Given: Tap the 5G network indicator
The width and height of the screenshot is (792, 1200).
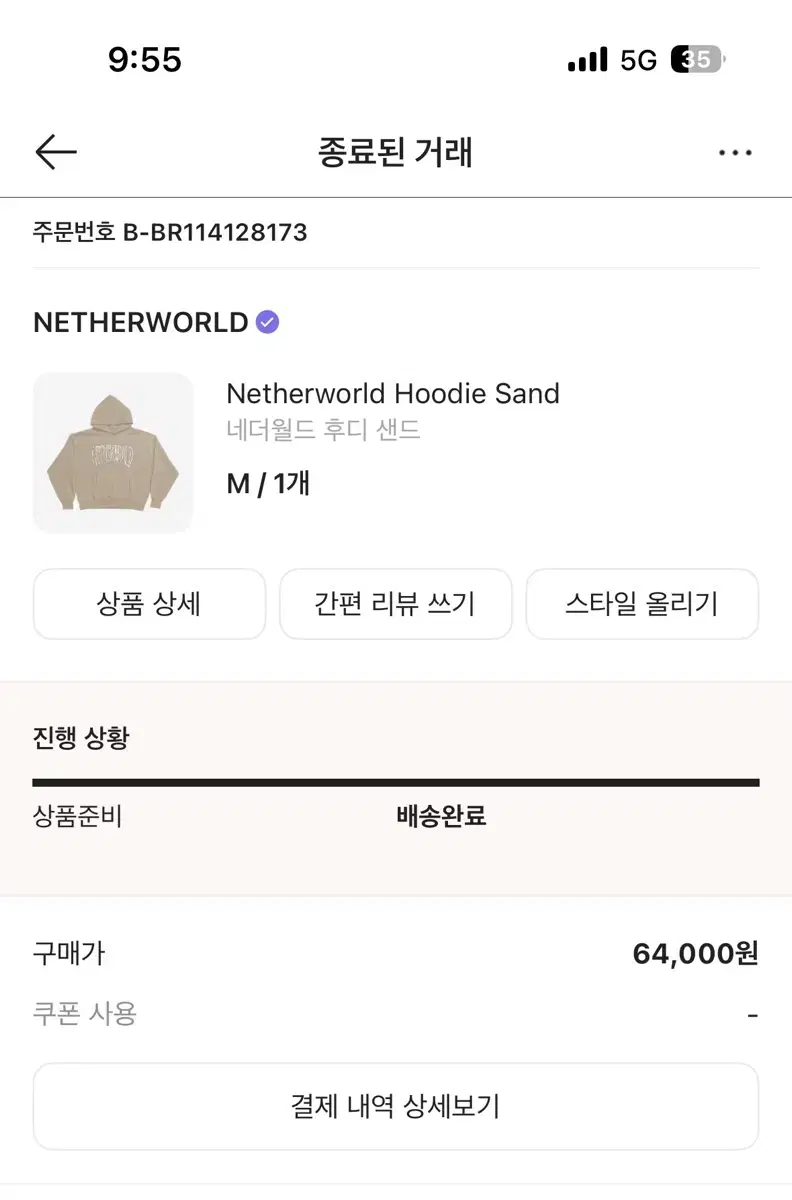Looking at the screenshot, I should (x=637, y=60).
